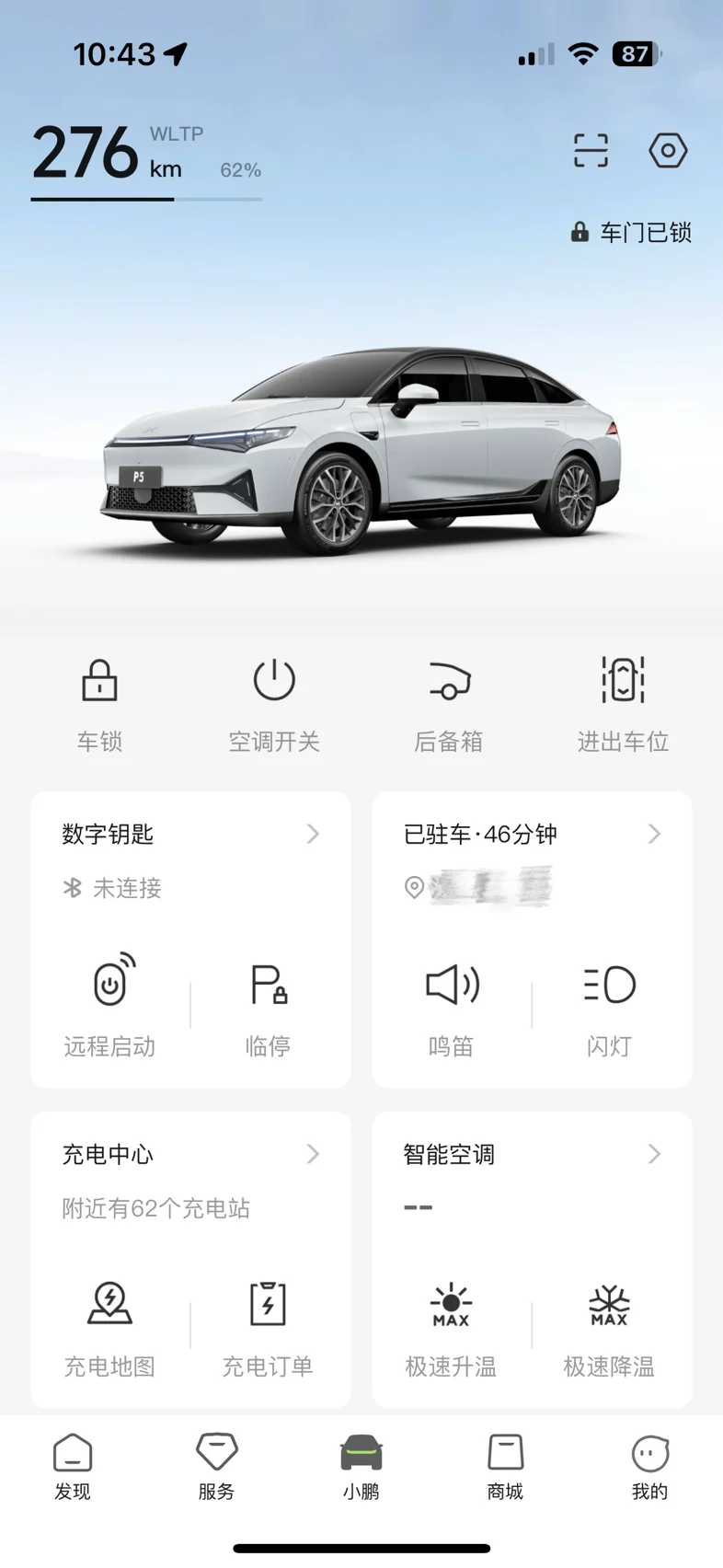Image resolution: width=723 pixels, height=1568 pixels.
Task: Activate 远程启动 remote start
Action: (x=109, y=1005)
